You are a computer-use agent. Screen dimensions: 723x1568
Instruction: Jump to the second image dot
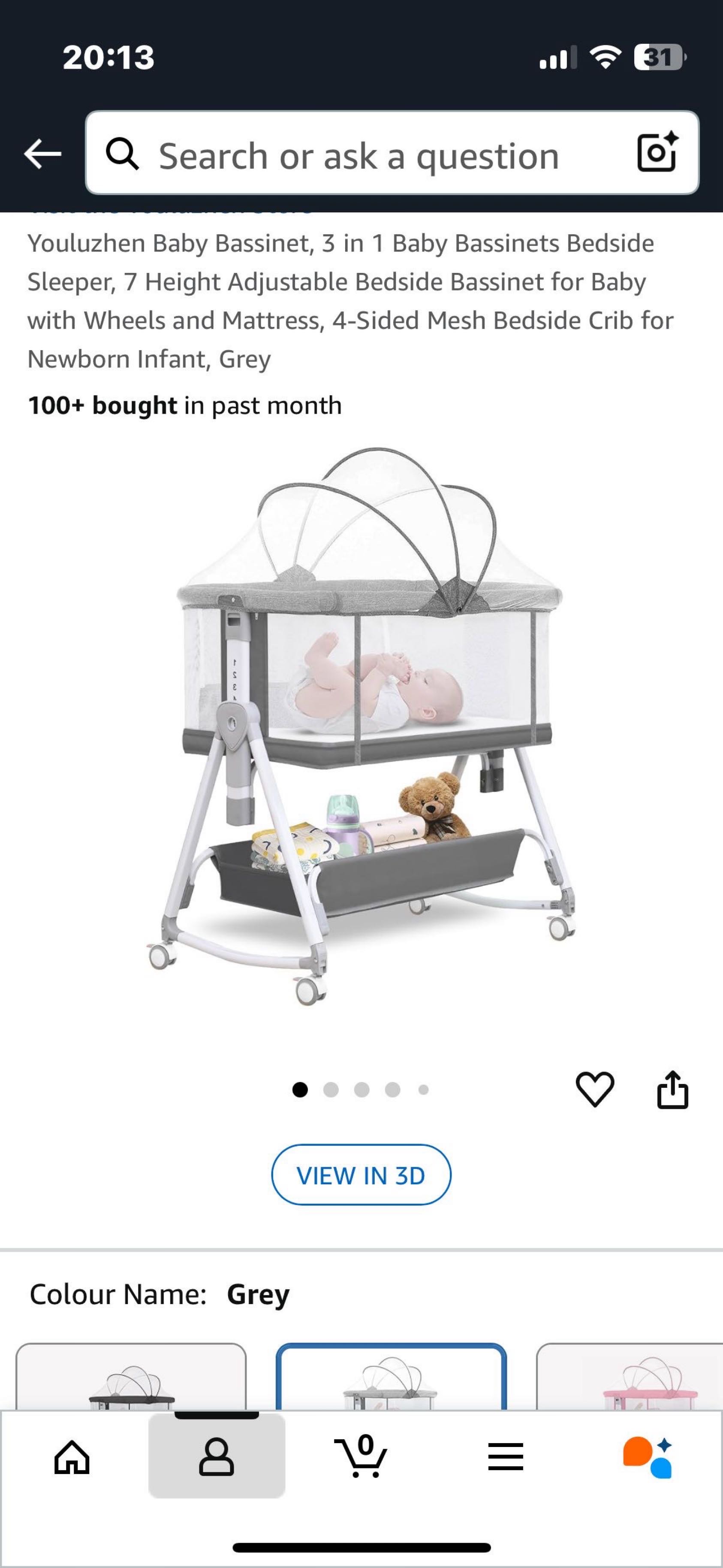[331, 1090]
